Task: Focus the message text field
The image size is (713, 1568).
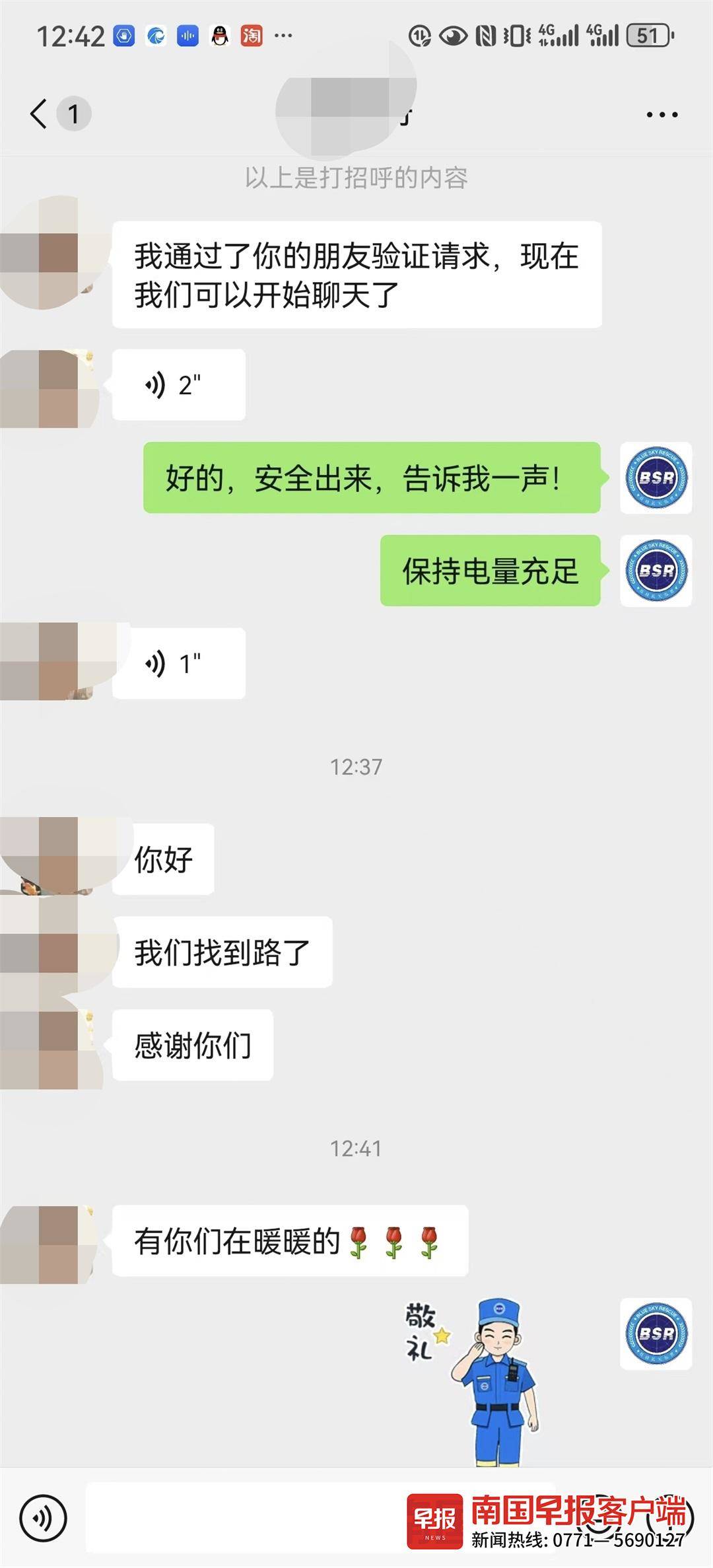Action: [x=244, y=1518]
